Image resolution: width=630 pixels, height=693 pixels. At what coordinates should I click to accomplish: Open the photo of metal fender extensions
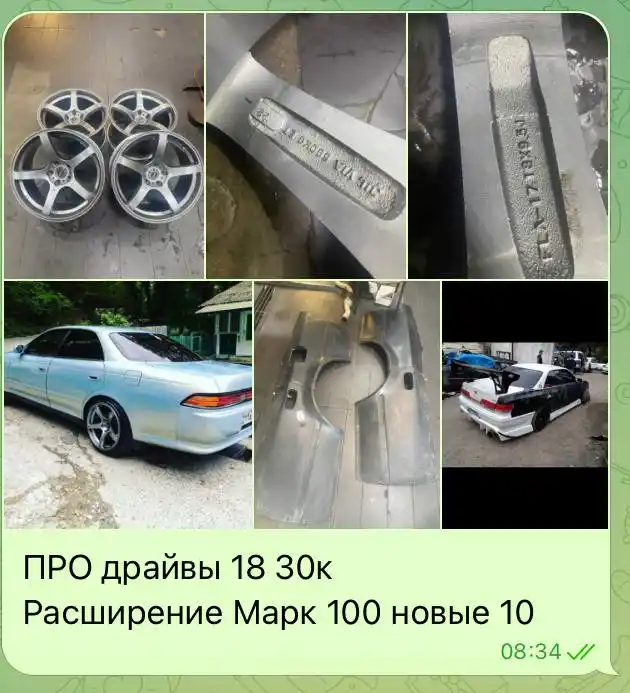(347, 405)
